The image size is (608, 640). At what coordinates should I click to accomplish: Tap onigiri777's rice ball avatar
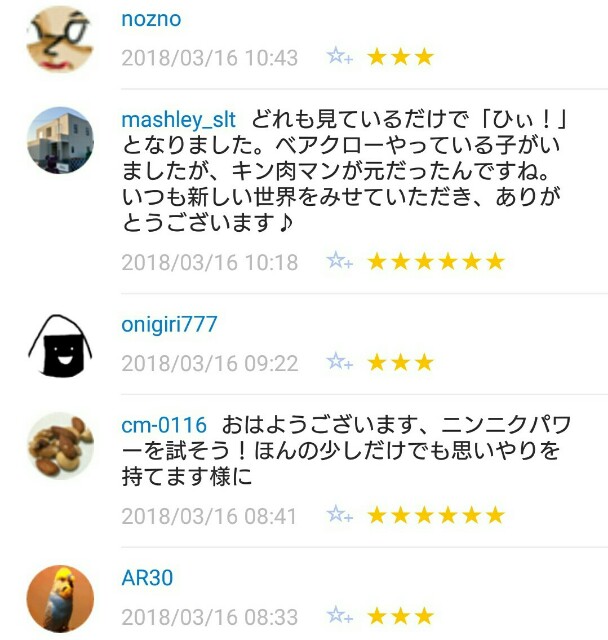[60, 345]
